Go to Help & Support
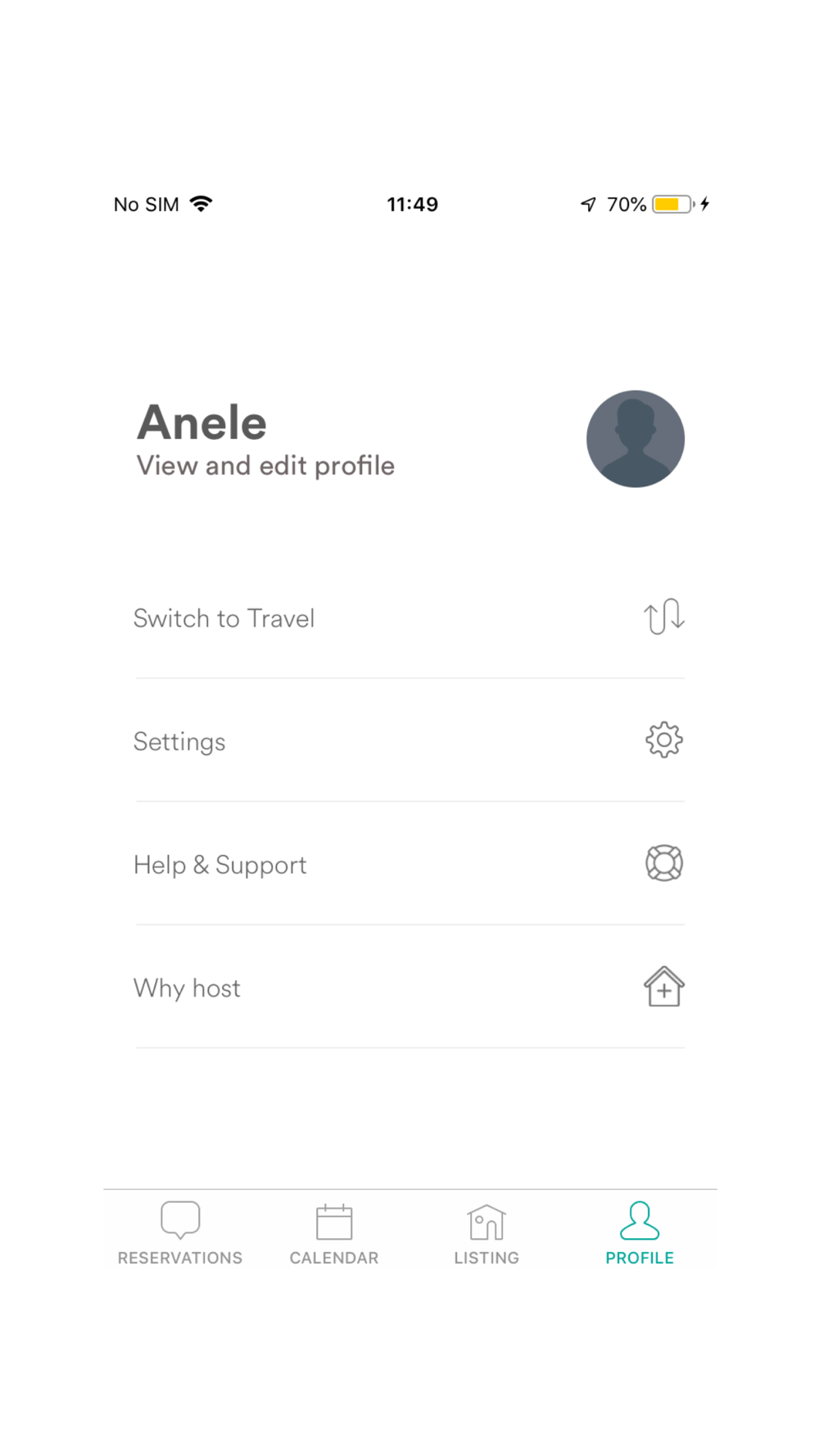This screenshot has width=819, height=1456. [409, 864]
